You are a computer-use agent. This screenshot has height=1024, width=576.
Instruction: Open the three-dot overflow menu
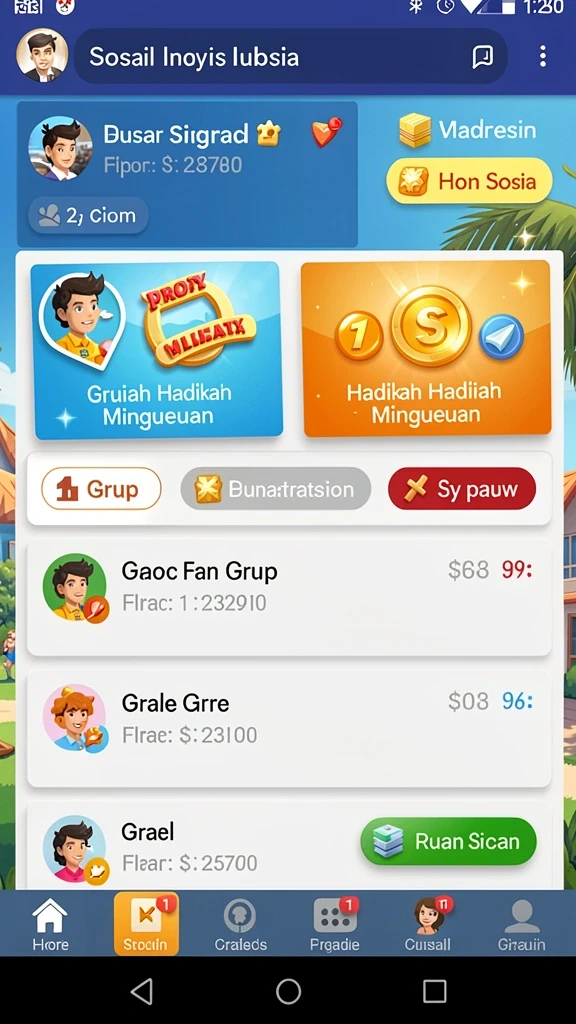click(542, 56)
